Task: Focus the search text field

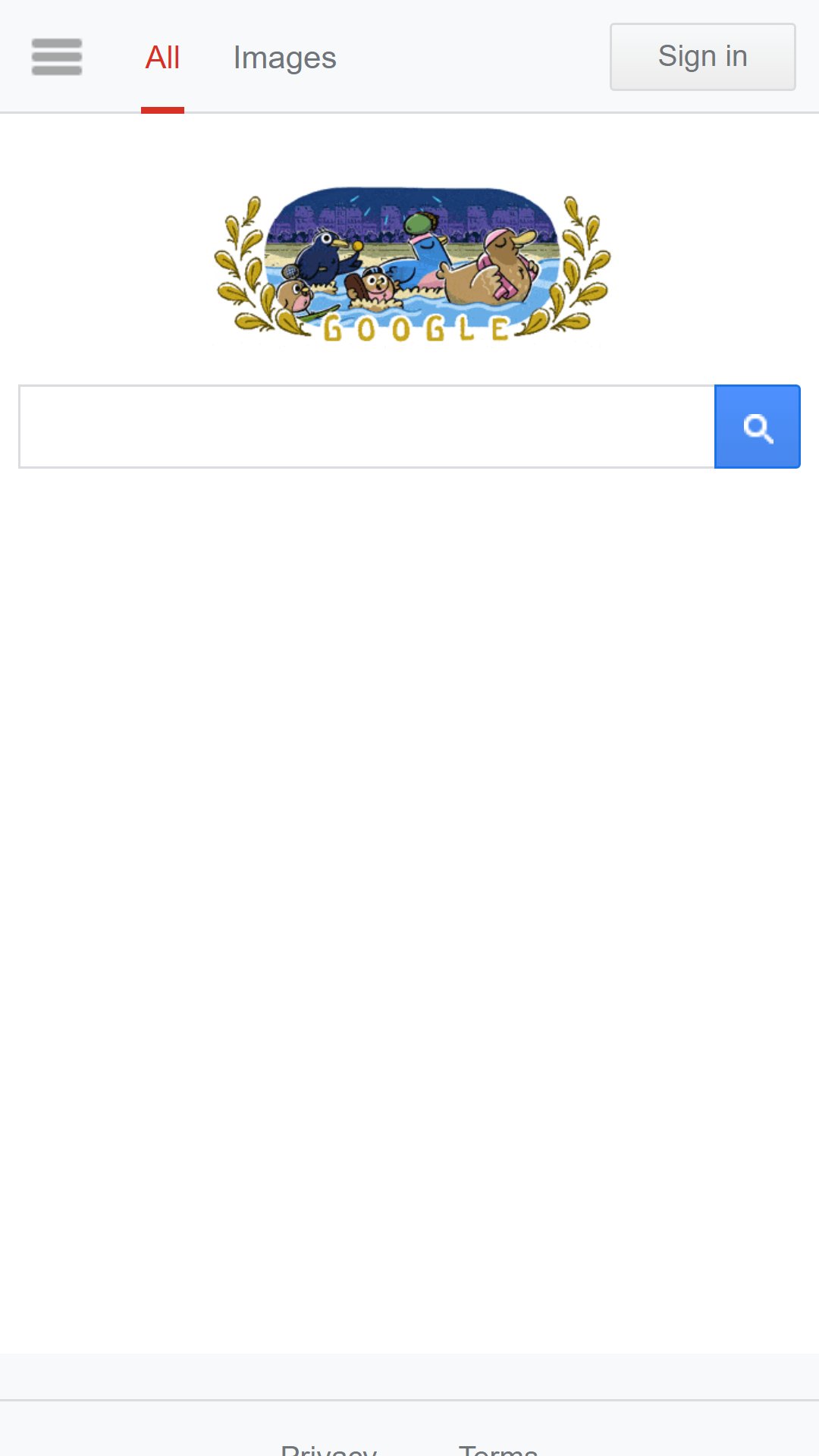Action: (367, 426)
